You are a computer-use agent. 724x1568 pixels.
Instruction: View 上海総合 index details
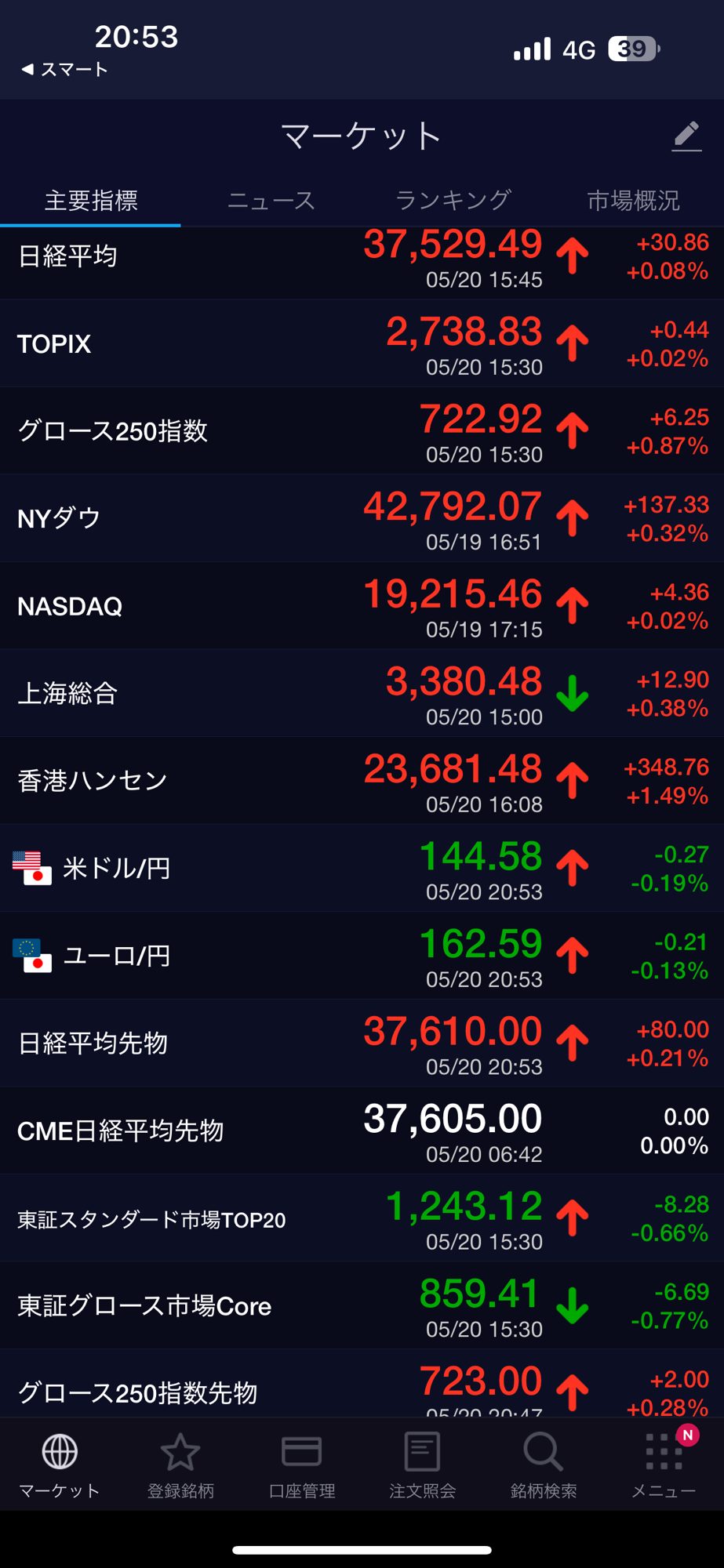click(x=361, y=694)
